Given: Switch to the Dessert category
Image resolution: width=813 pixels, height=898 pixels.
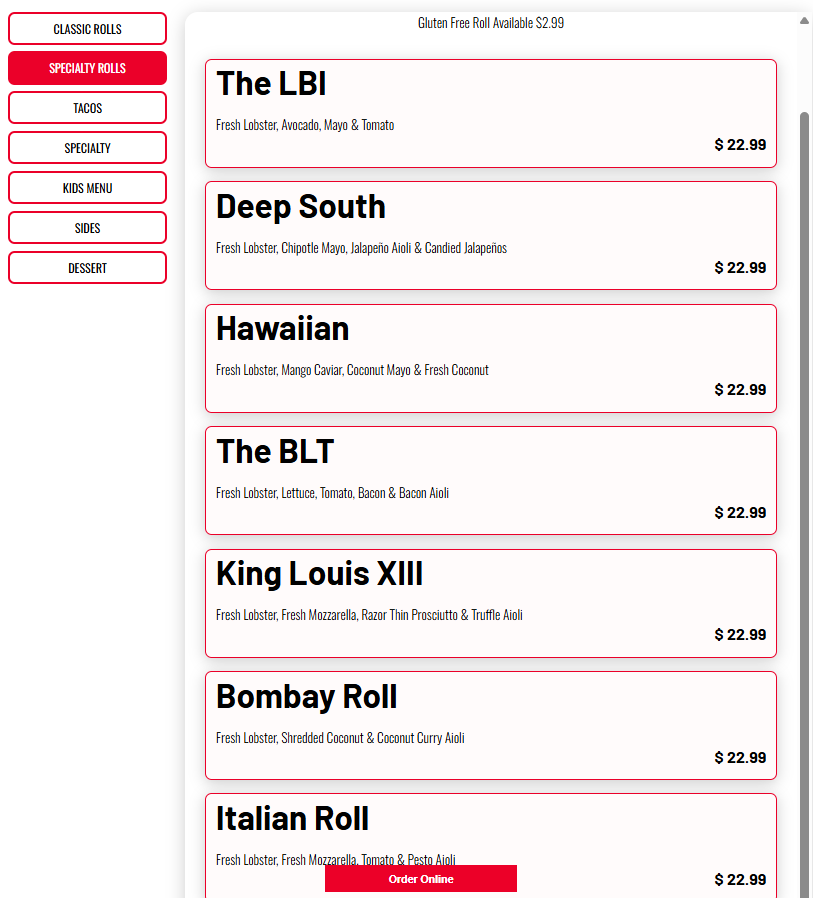Looking at the screenshot, I should [88, 268].
